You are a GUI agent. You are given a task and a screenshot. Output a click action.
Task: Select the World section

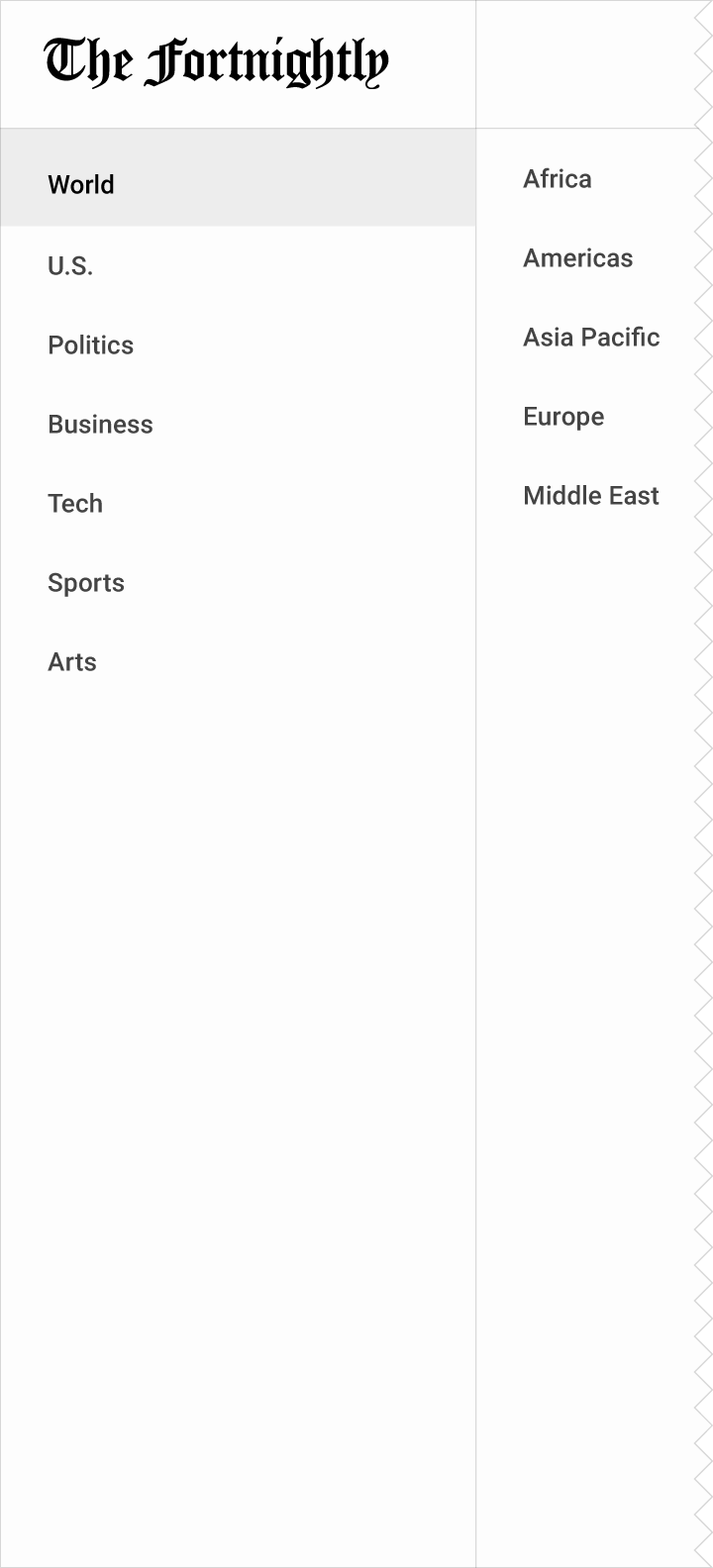[238, 185]
